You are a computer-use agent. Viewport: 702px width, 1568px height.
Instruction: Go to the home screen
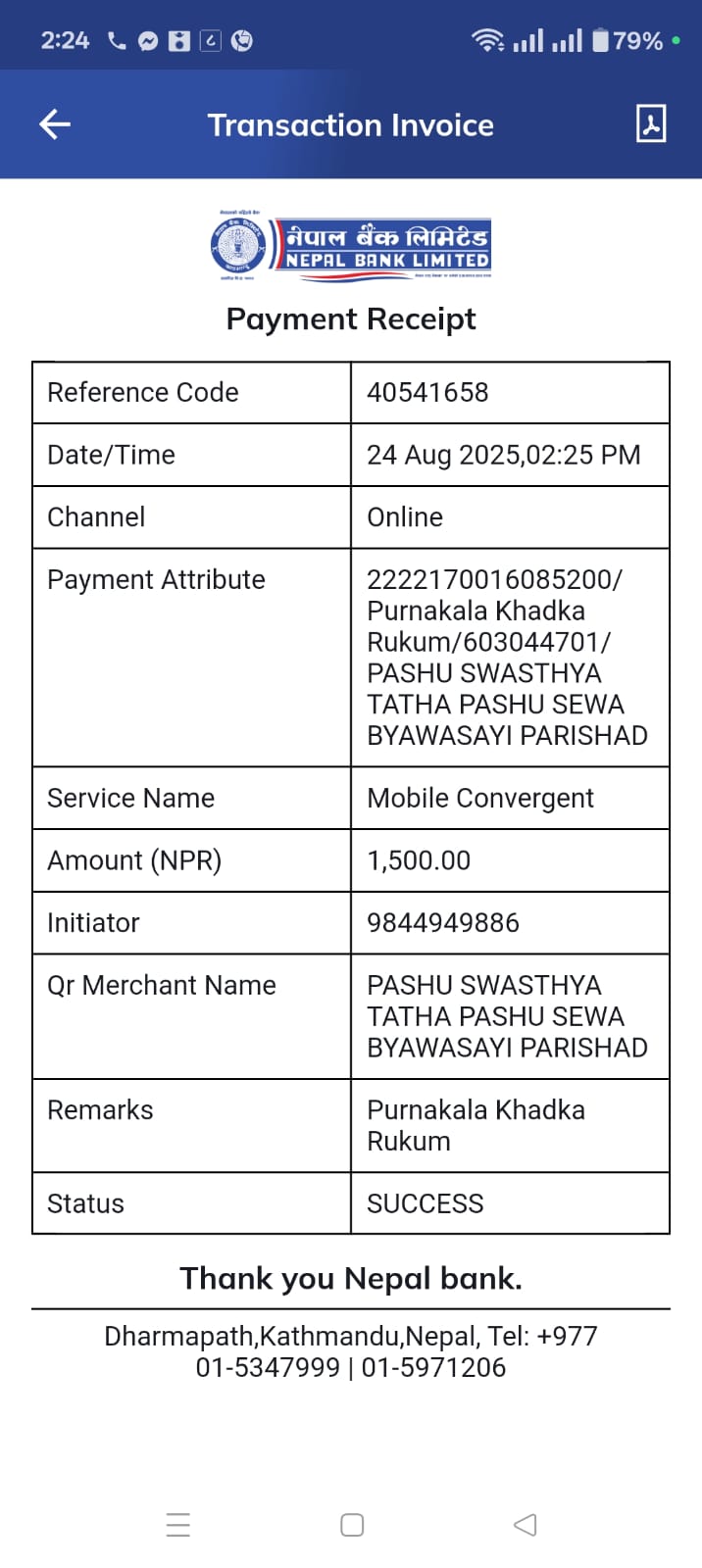pyautogui.click(x=352, y=1525)
